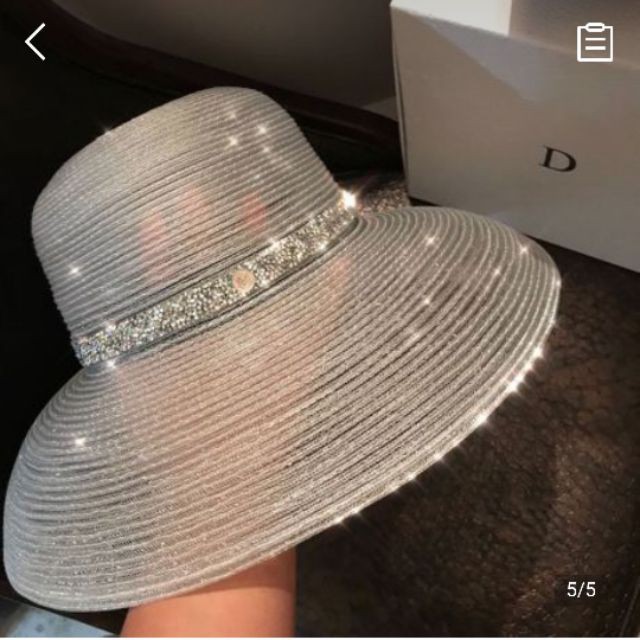Go back using the top-left arrow
640x640 pixels.
tap(36, 42)
